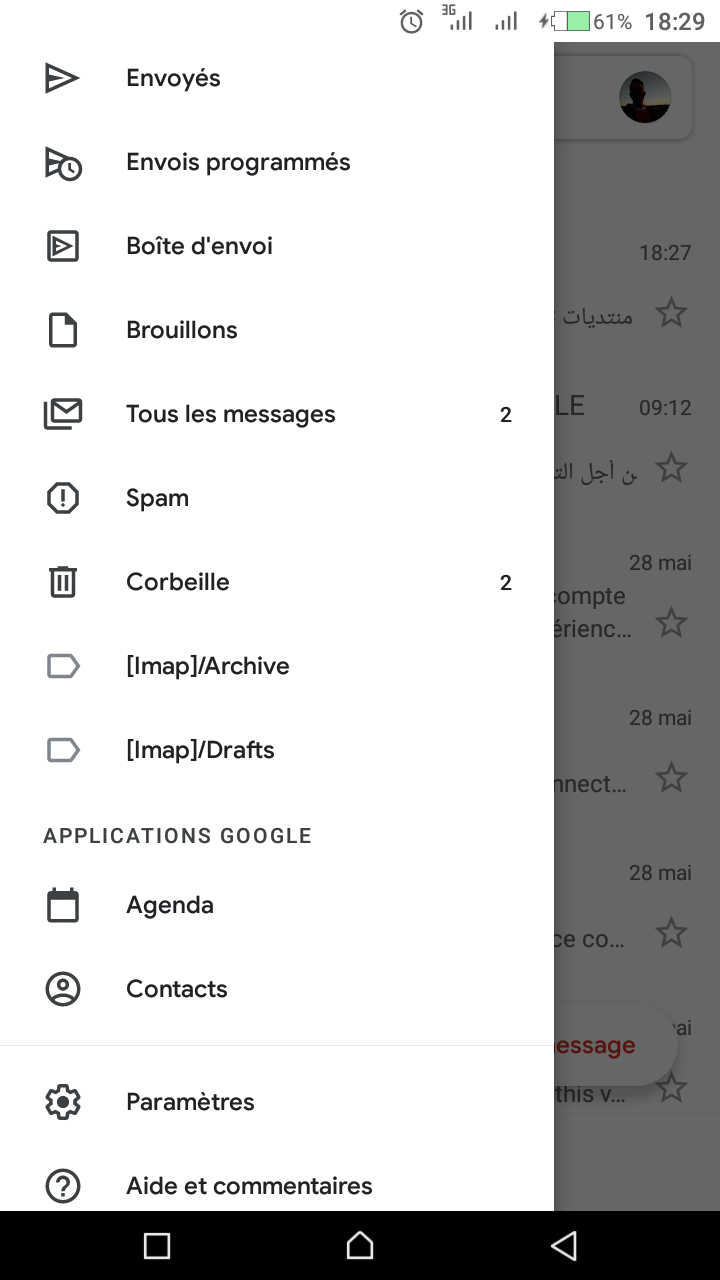
Task: Go to the Android home screen
Action: [x=360, y=1245]
